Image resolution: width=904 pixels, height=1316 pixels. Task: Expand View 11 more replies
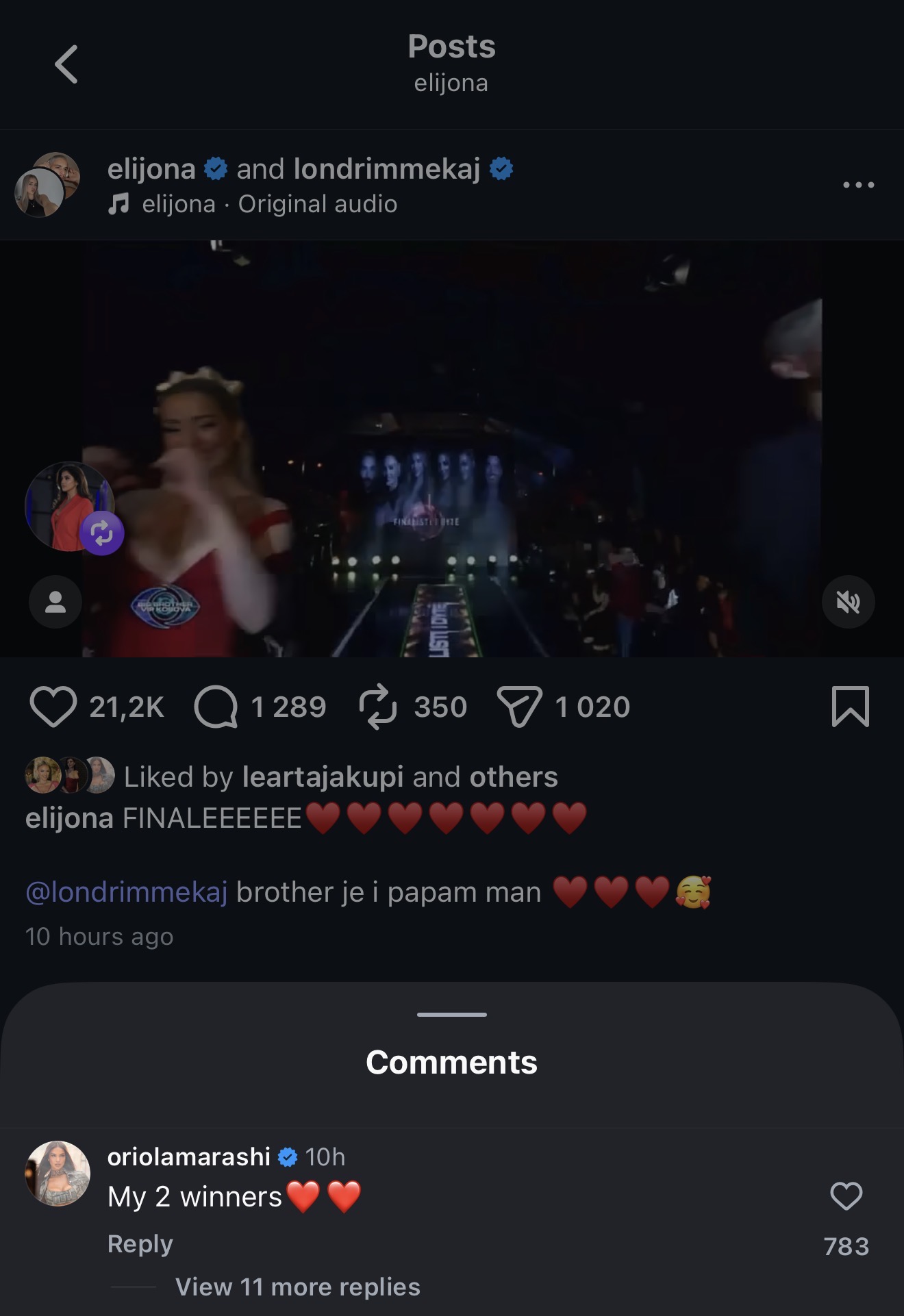[298, 1287]
